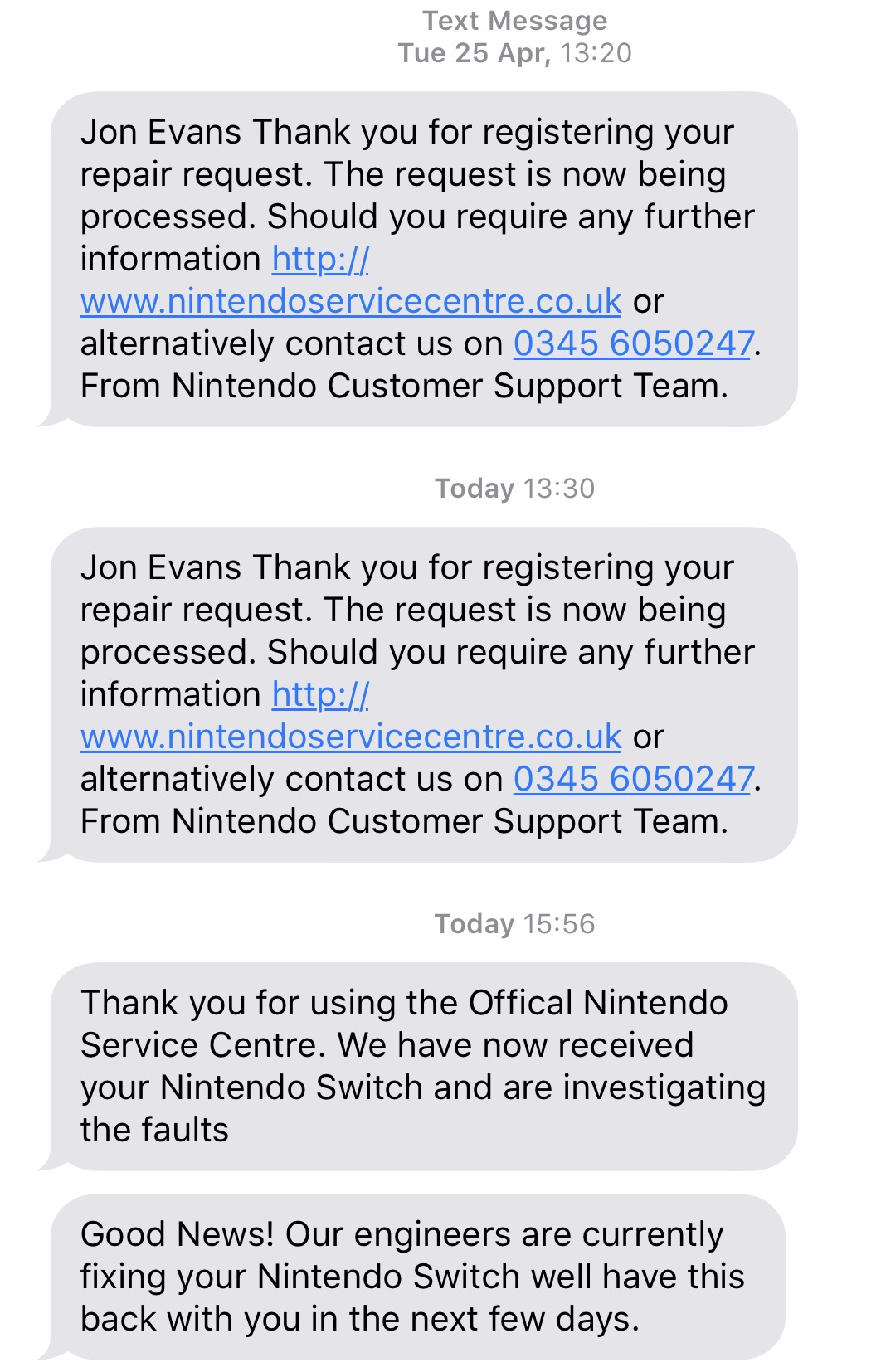Open the nintendoservicecentre.co.uk link in the 25 Apr message
881x1372 pixels.
[350, 301]
